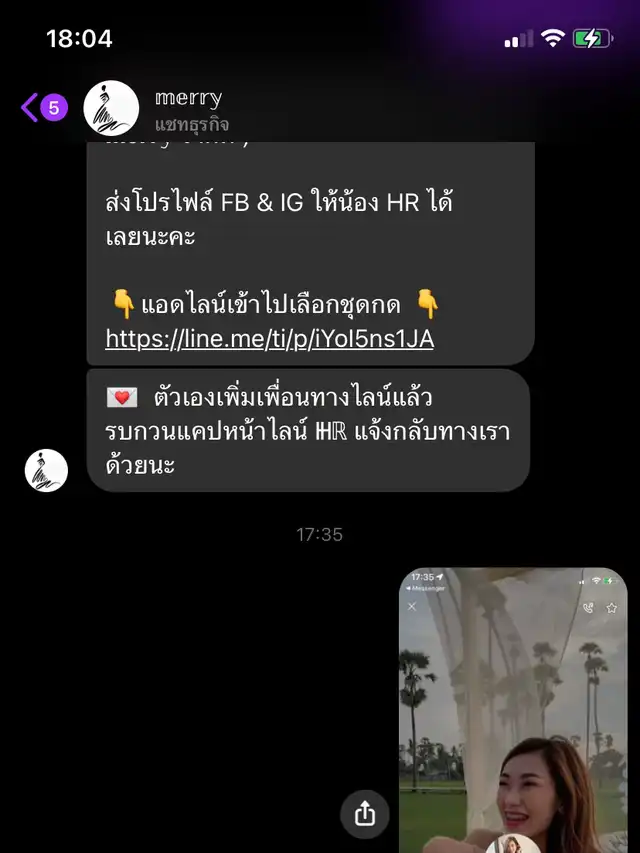
Task: Open merry's chat details from the header
Action: coord(191,109)
